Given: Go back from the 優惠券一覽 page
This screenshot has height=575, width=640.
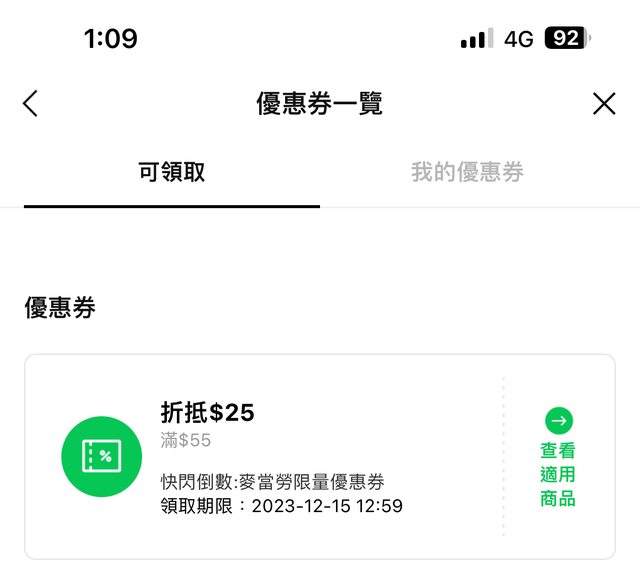Looking at the screenshot, I should coord(30,103).
